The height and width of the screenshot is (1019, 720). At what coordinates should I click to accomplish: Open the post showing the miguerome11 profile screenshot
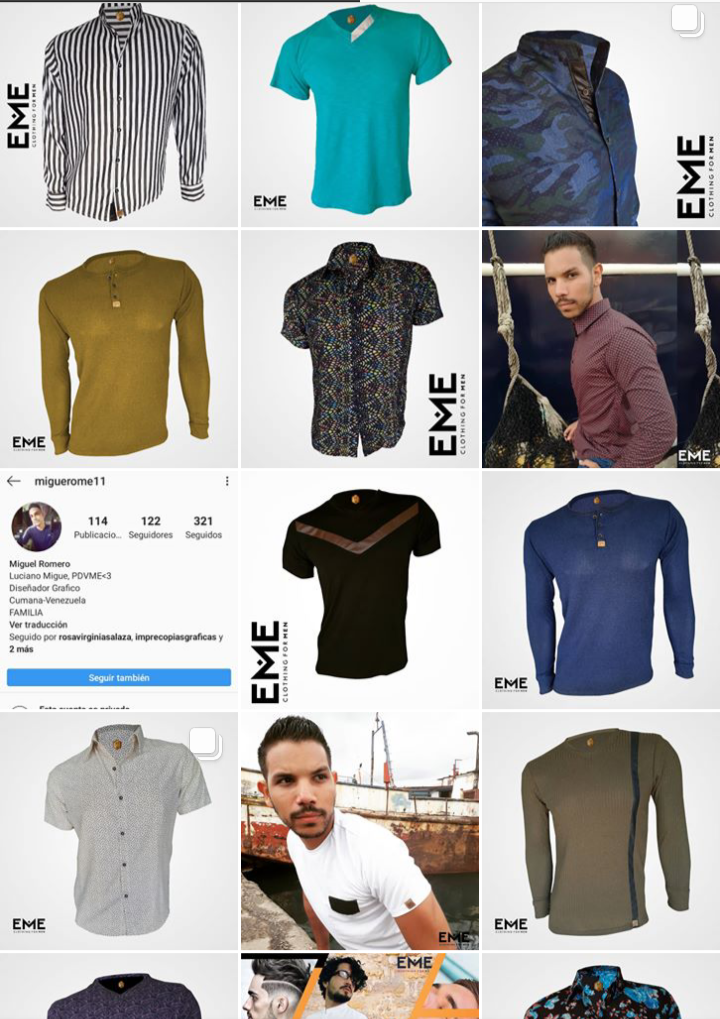click(119, 590)
